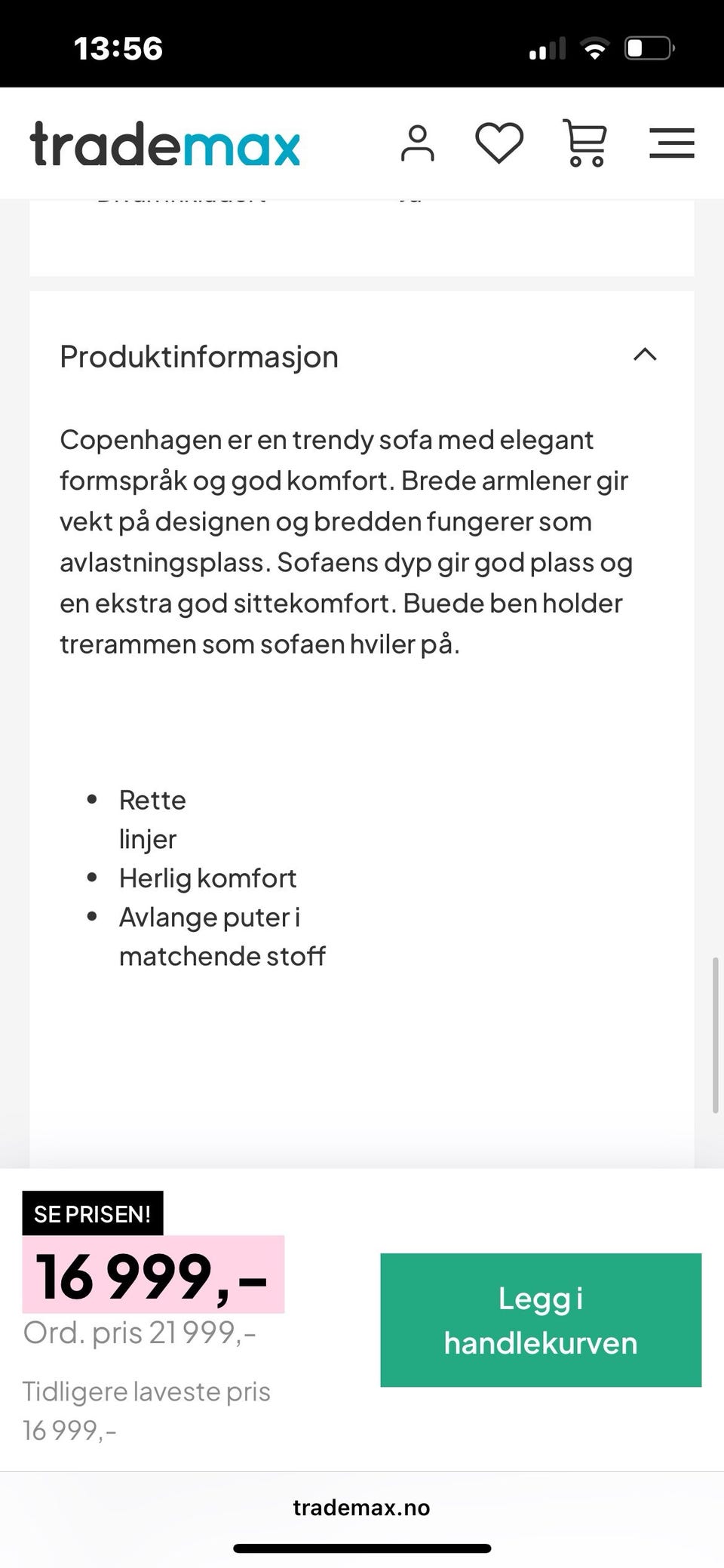This screenshot has width=724, height=1568.
Task: Select the Herlig komfort bullet point
Action: (x=207, y=878)
